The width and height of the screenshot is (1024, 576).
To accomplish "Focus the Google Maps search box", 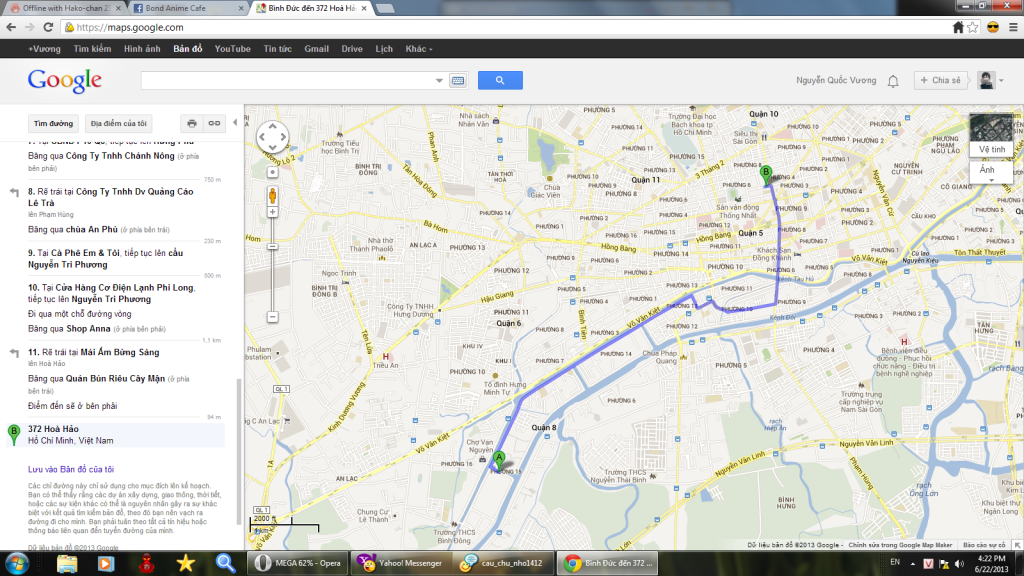I will click(x=290, y=80).
